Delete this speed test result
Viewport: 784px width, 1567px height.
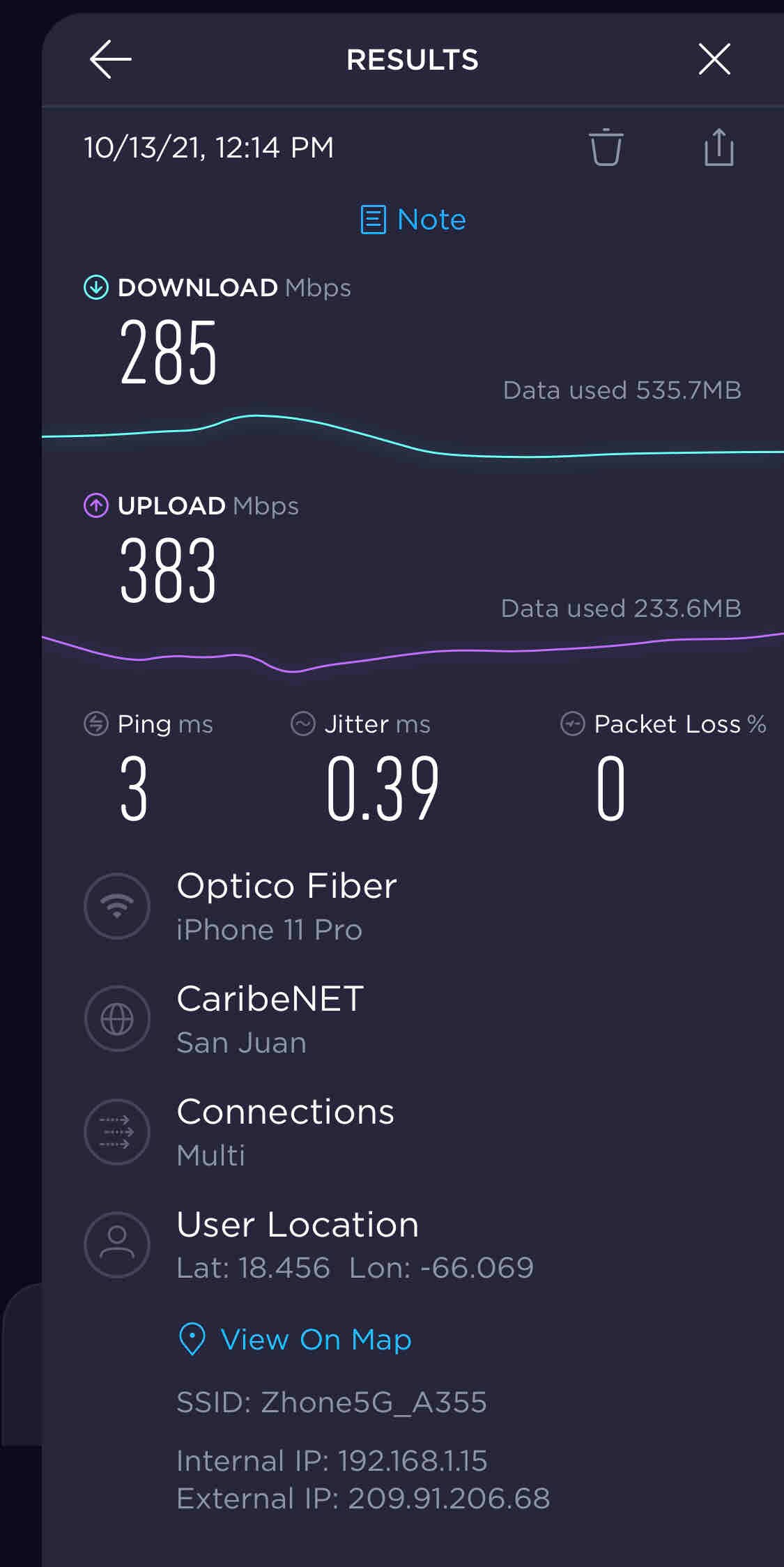click(x=606, y=147)
